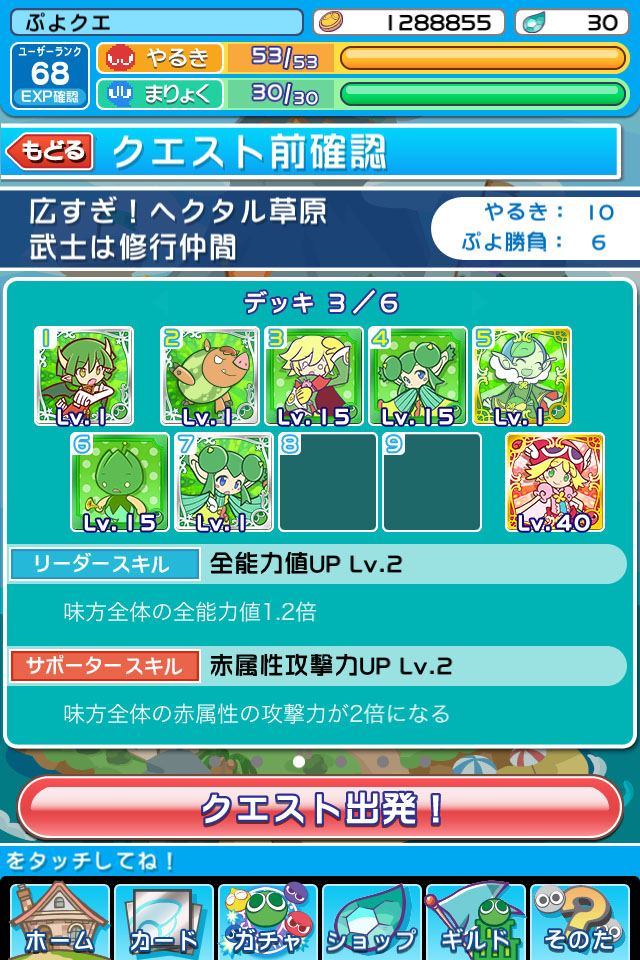Open the EXP確認 user rank panel
640x960 pixels.
tap(50, 76)
